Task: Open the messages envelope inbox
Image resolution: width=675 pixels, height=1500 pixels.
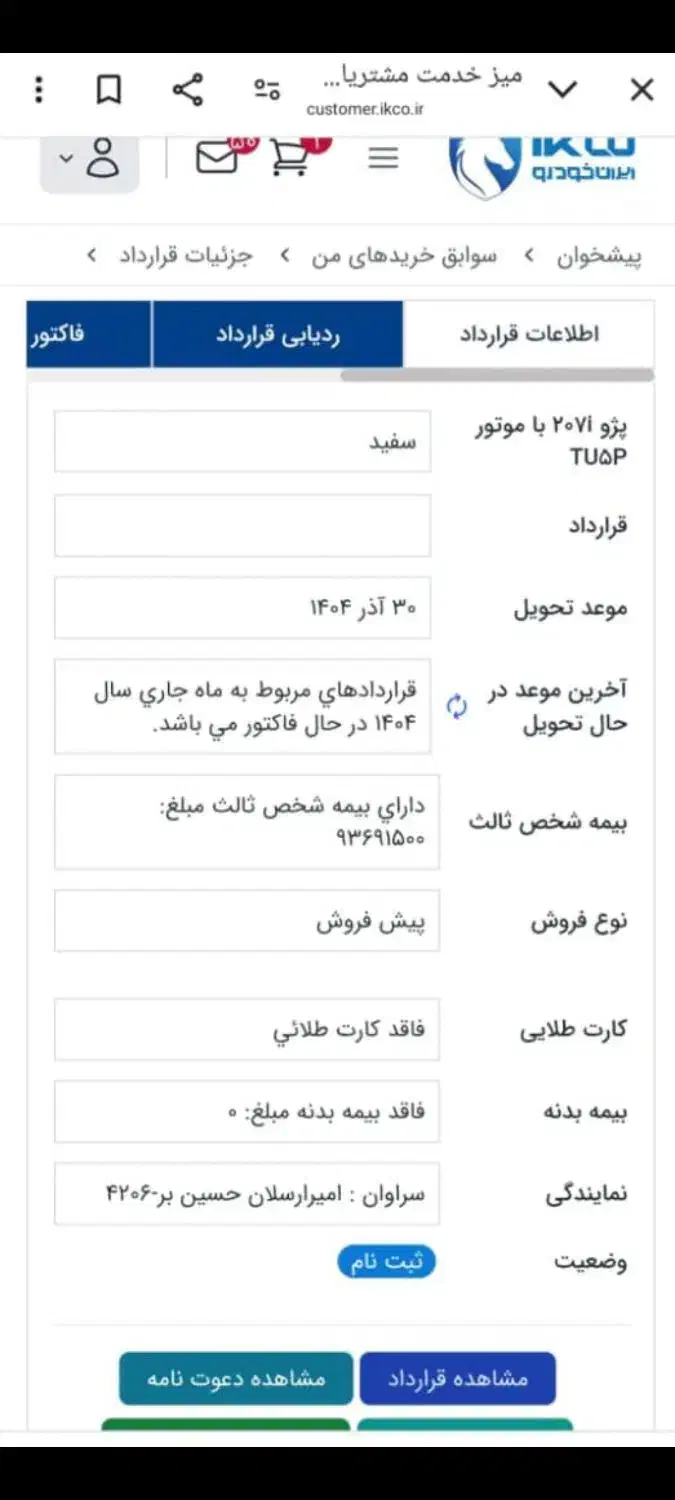Action: click(216, 158)
